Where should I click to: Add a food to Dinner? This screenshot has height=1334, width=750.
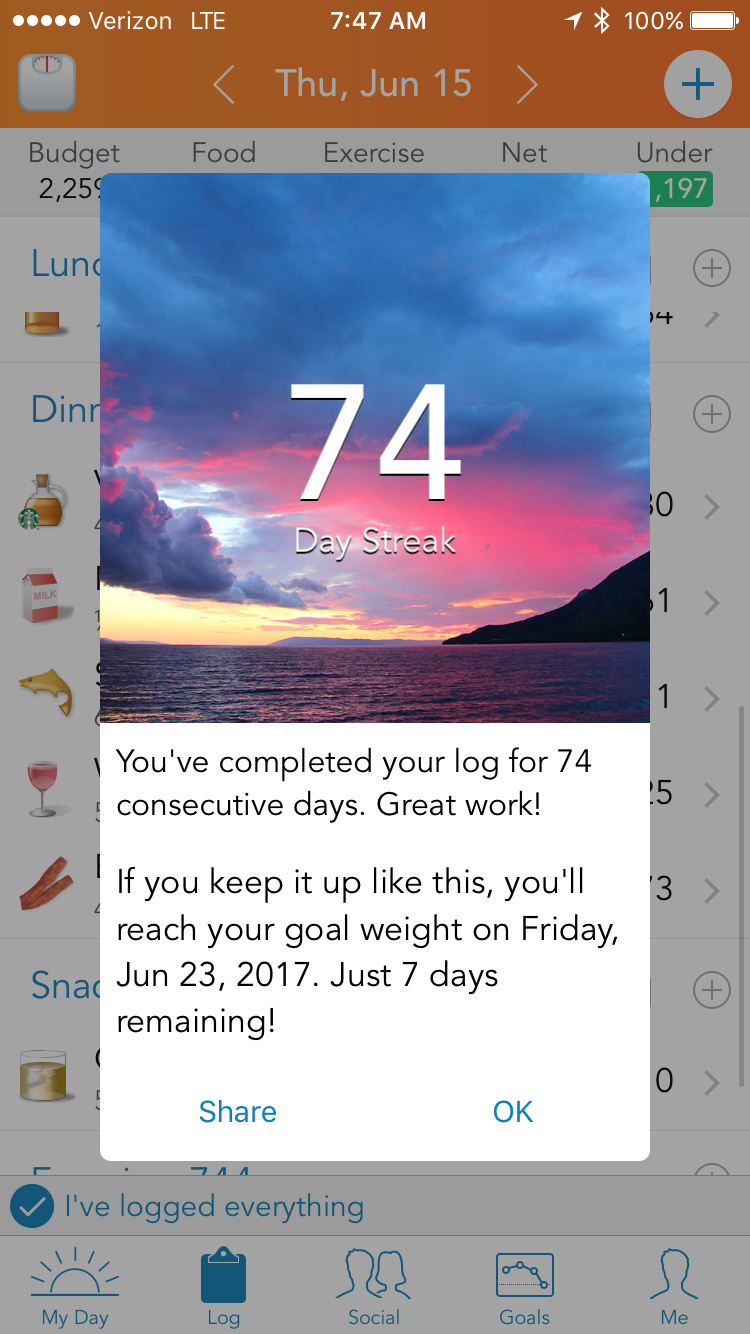pyautogui.click(x=711, y=413)
